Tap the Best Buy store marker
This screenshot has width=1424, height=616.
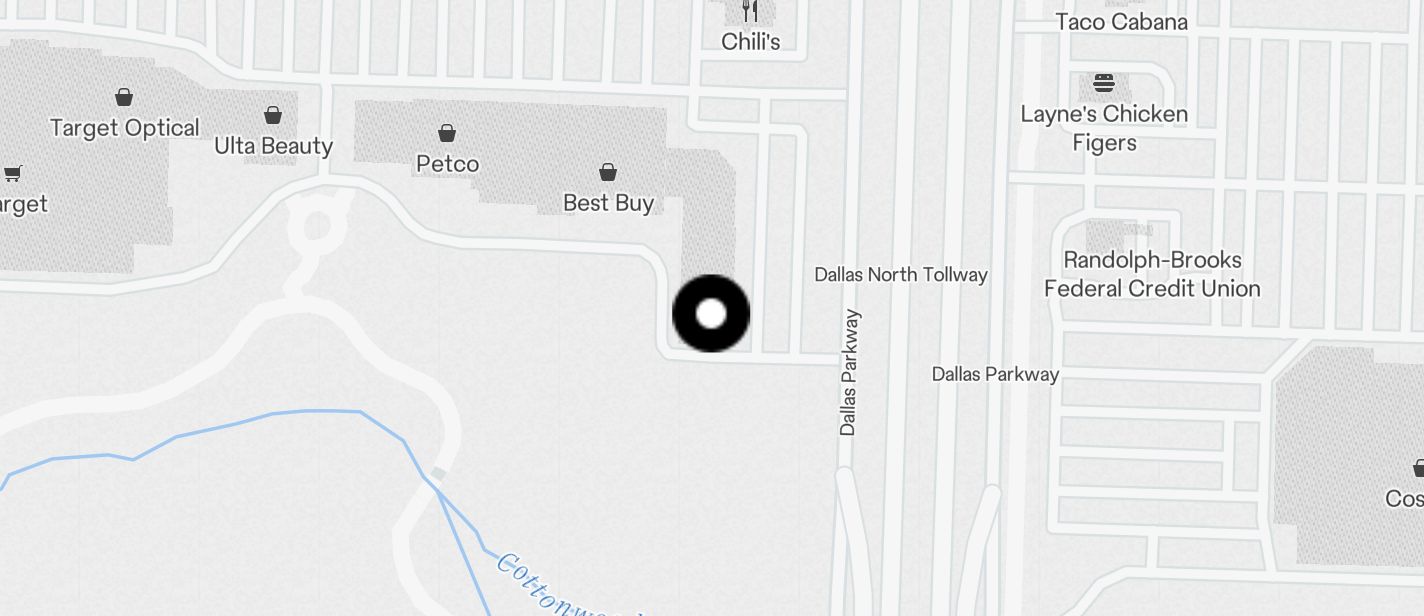click(607, 173)
